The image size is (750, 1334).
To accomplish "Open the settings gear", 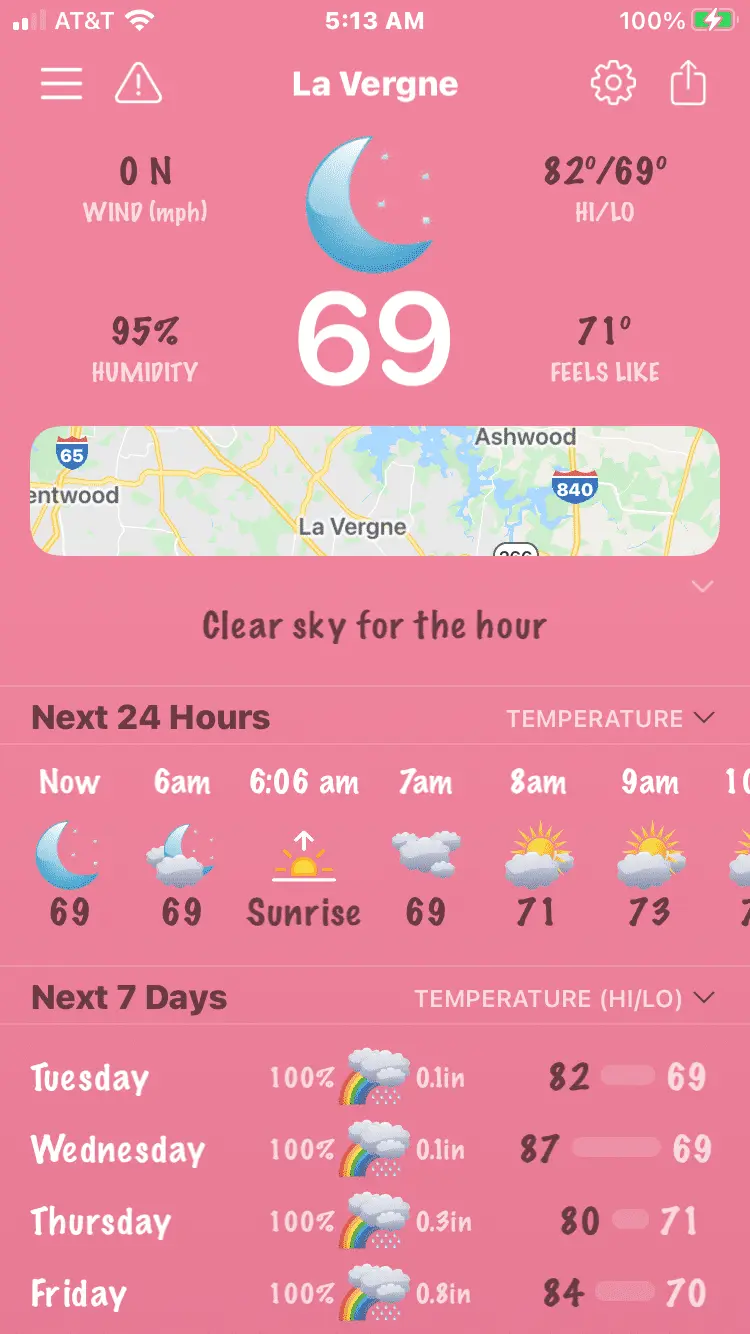I will pyautogui.click(x=613, y=84).
